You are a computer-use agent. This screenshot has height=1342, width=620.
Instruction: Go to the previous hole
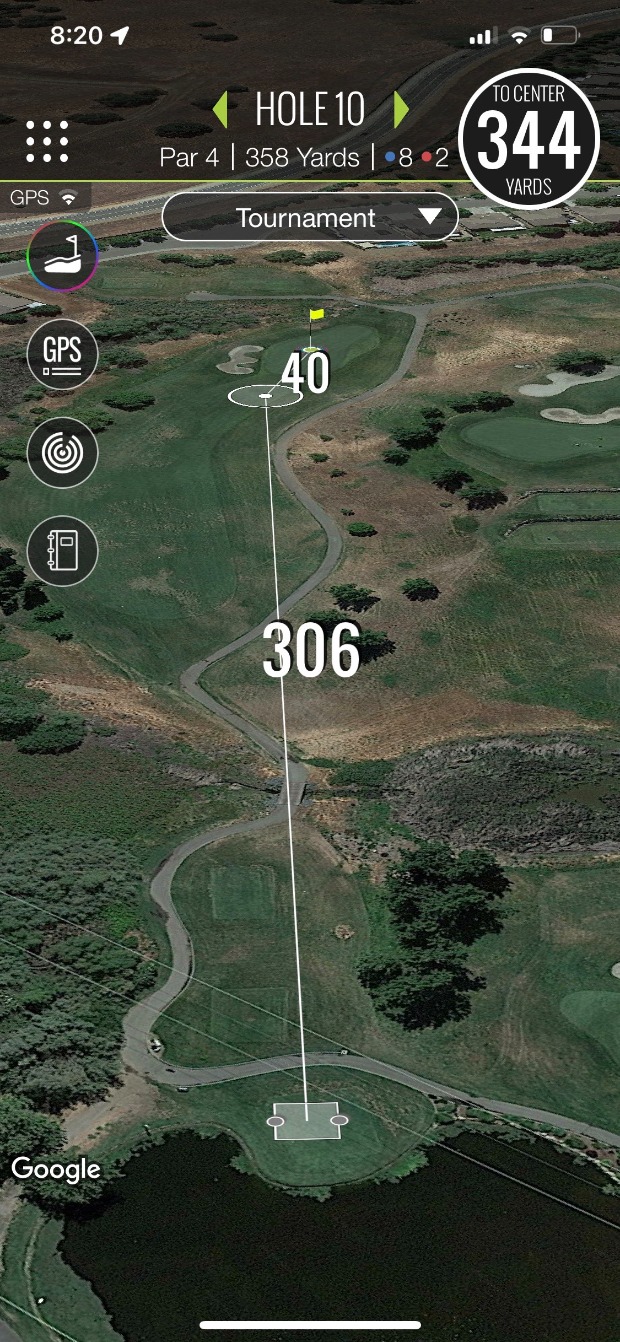[x=221, y=109]
